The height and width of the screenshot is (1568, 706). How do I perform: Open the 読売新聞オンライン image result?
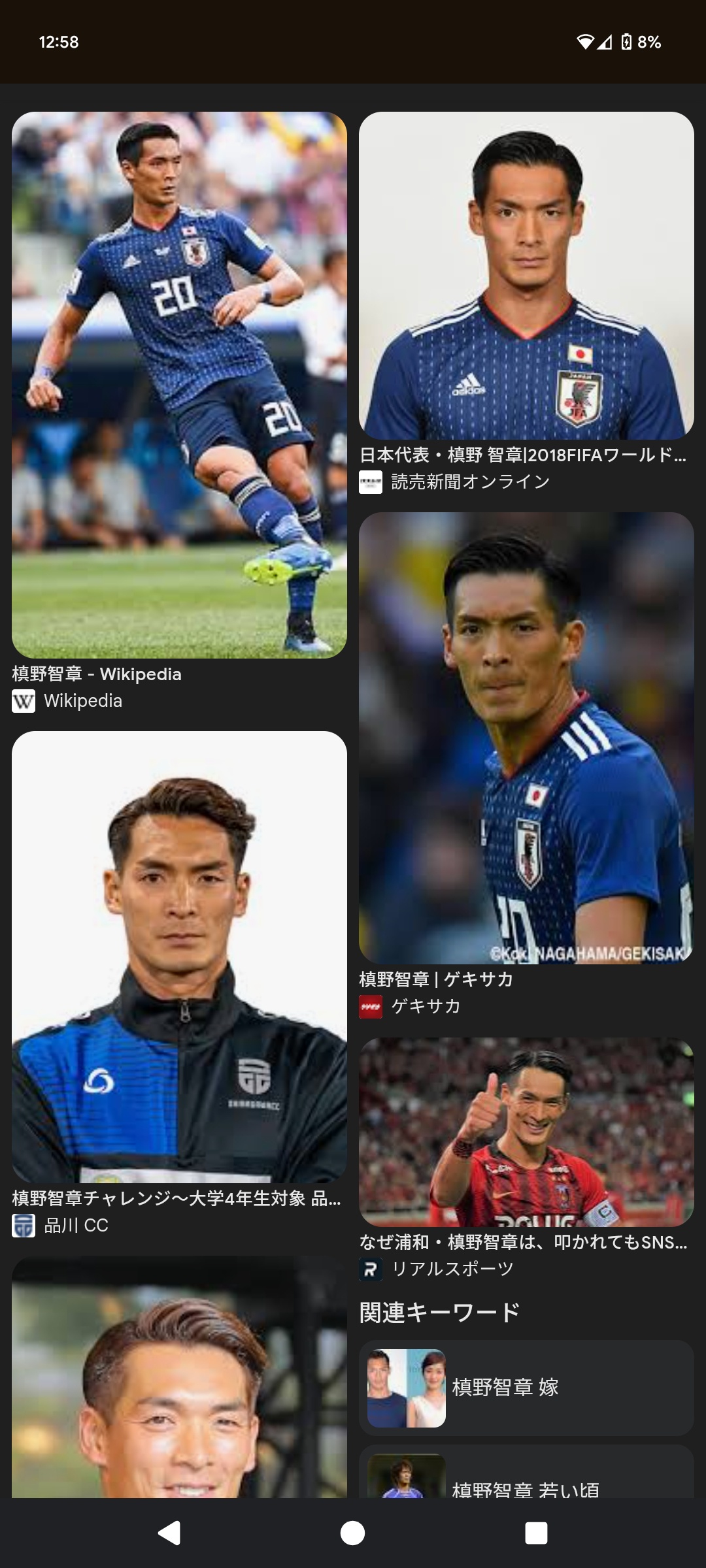pyautogui.click(x=526, y=275)
